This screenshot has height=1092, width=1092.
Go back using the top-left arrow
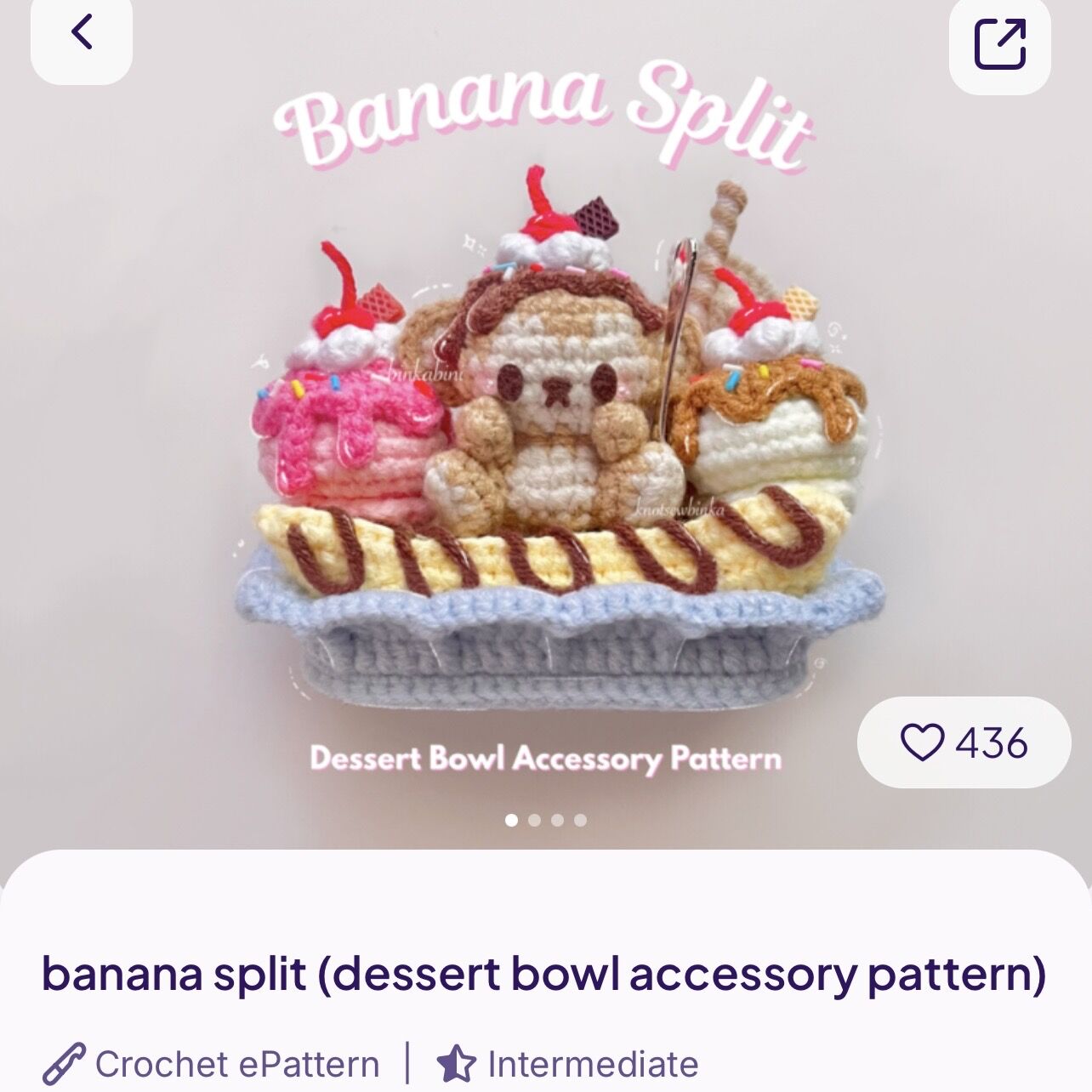tap(82, 34)
